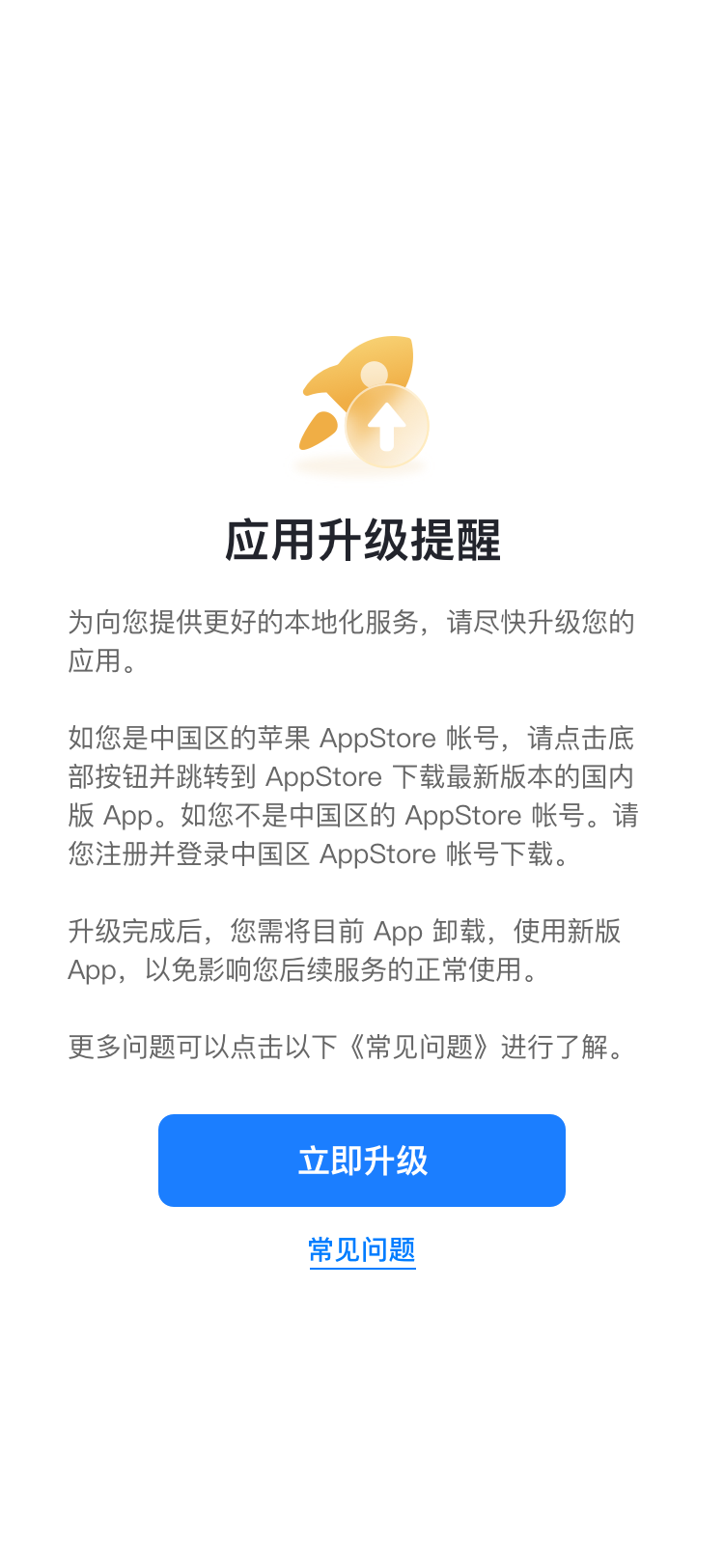The height and width of the screenshot is (1568, 724).
Task: Open the 常见问题 link
Action: 362,1249
